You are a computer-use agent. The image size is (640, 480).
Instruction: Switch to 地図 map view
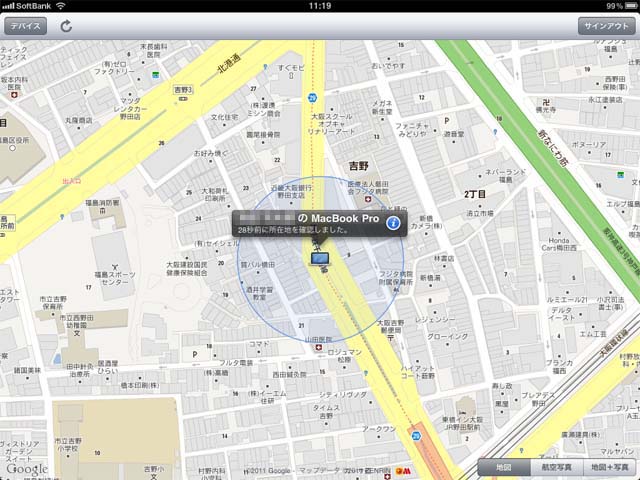pos(503,467)
